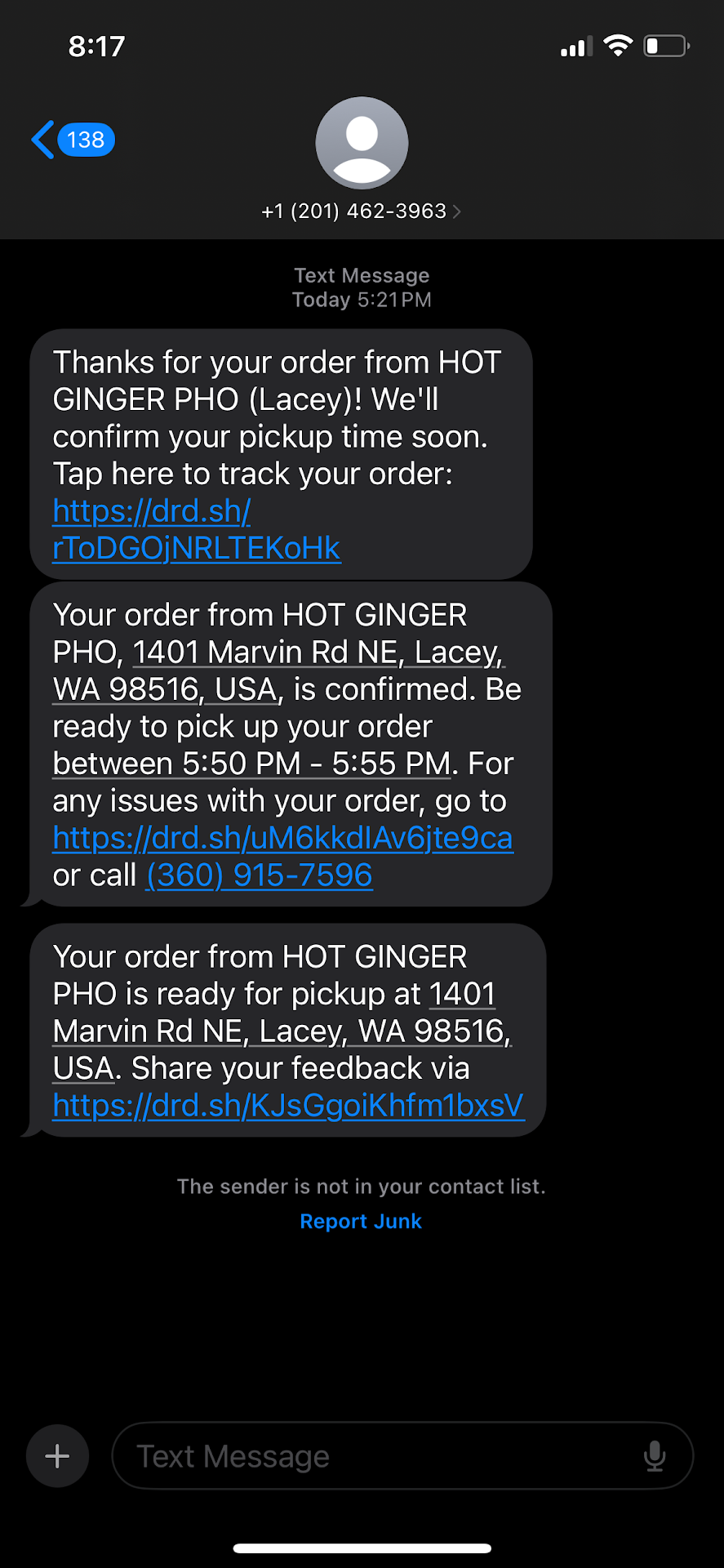724x1568 pixels.
Task: Call (360) 915-7596
Action: click(259, 875)
